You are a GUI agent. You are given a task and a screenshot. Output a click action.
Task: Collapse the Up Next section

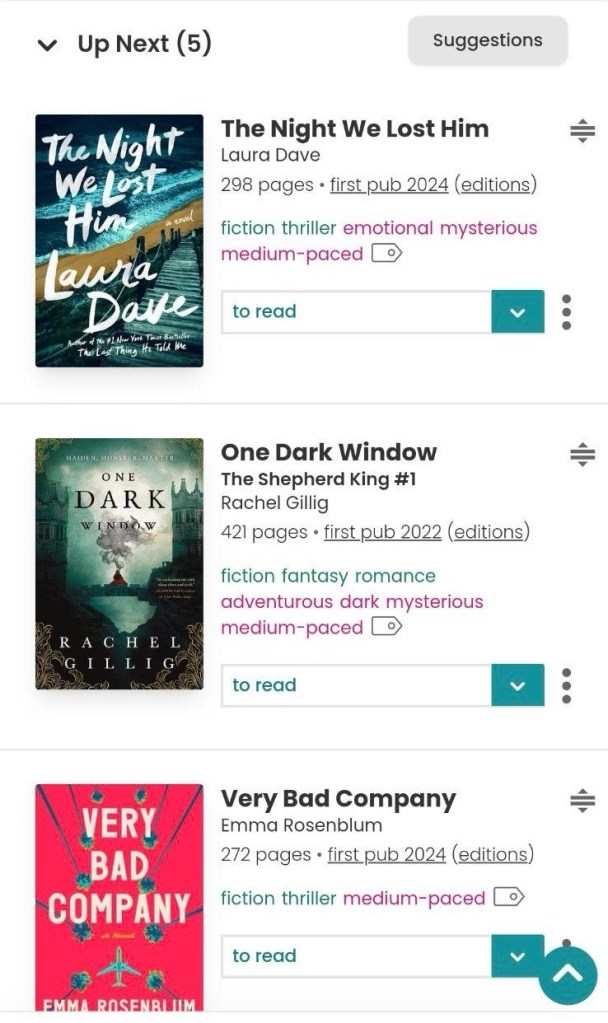47,45
